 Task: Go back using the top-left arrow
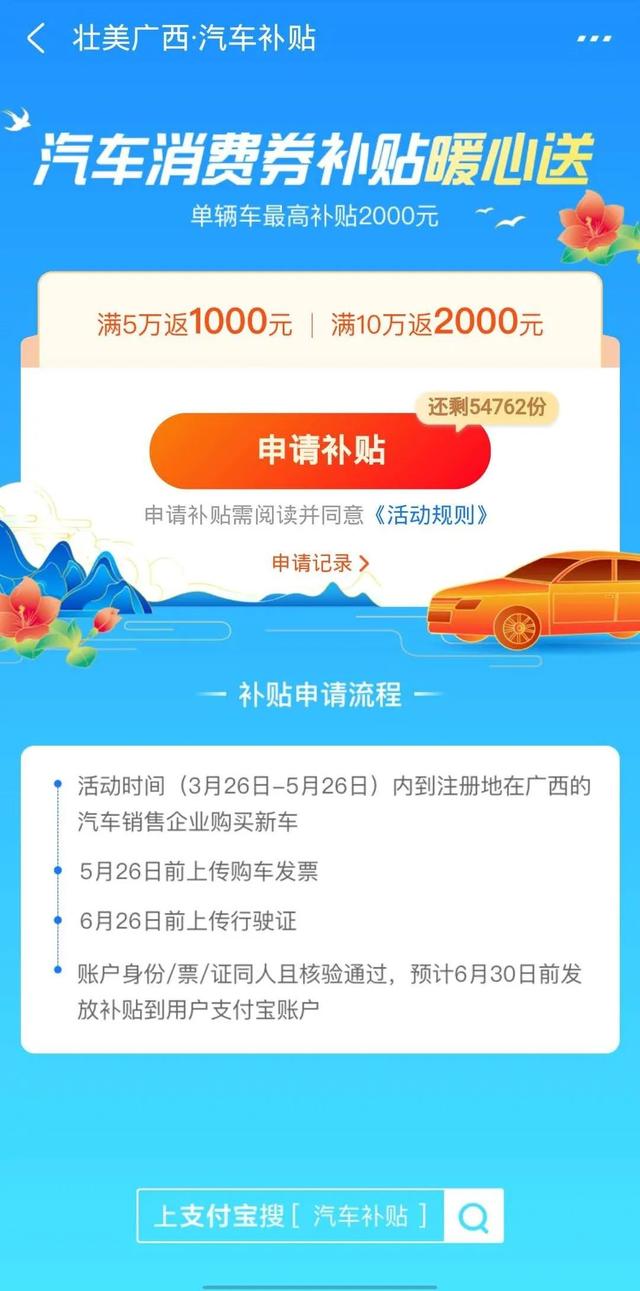(x=36, y=40)
